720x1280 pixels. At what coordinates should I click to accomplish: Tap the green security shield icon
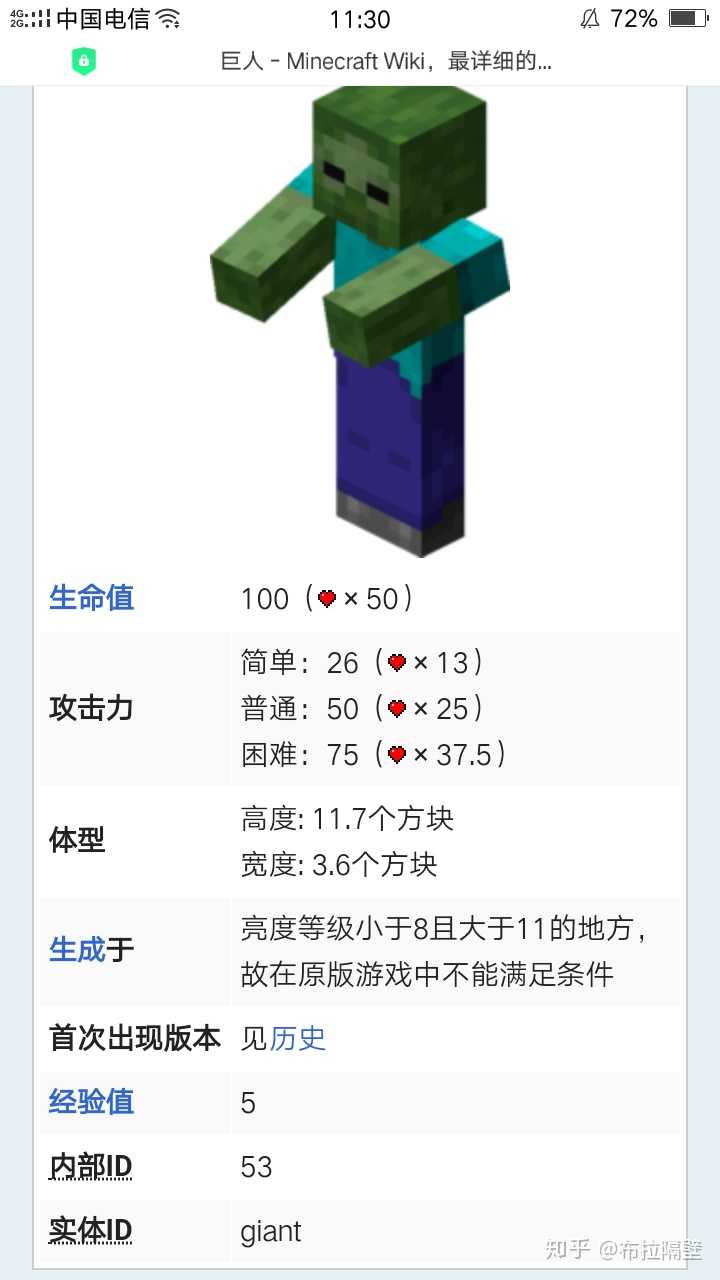85,61
